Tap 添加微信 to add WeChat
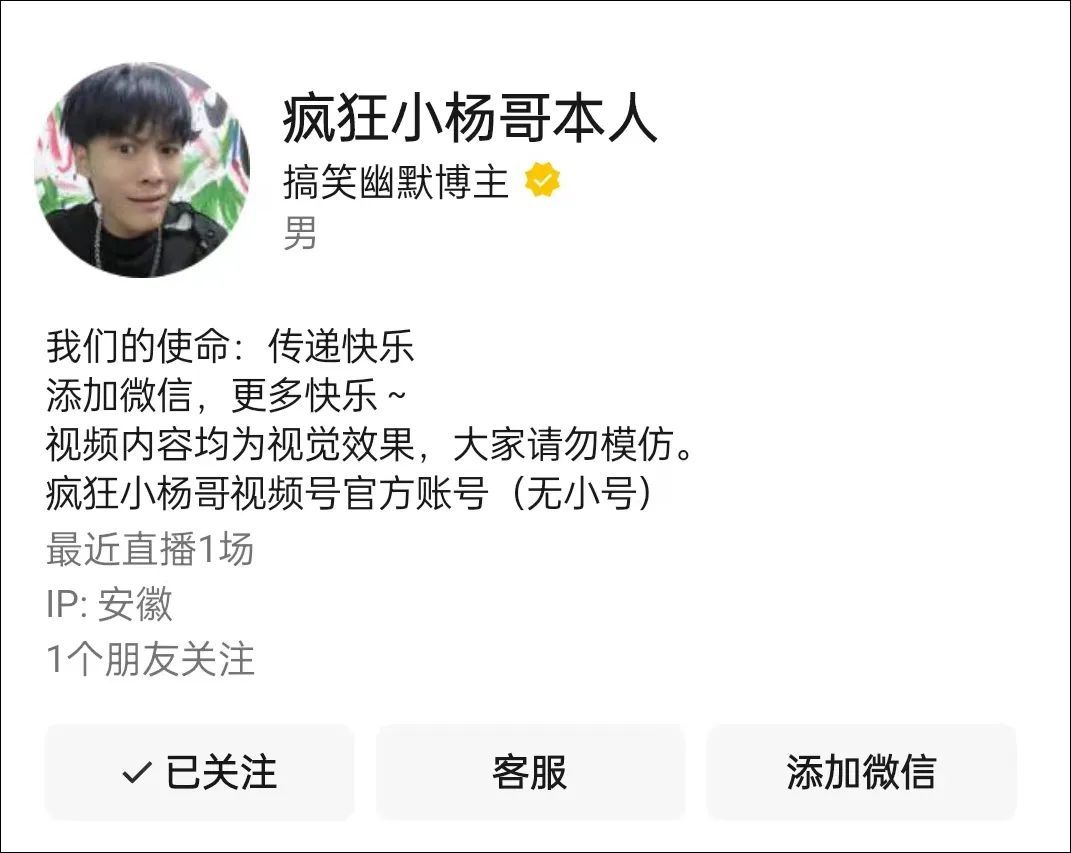Screen dimensions: 1071x853 point(861,772)
